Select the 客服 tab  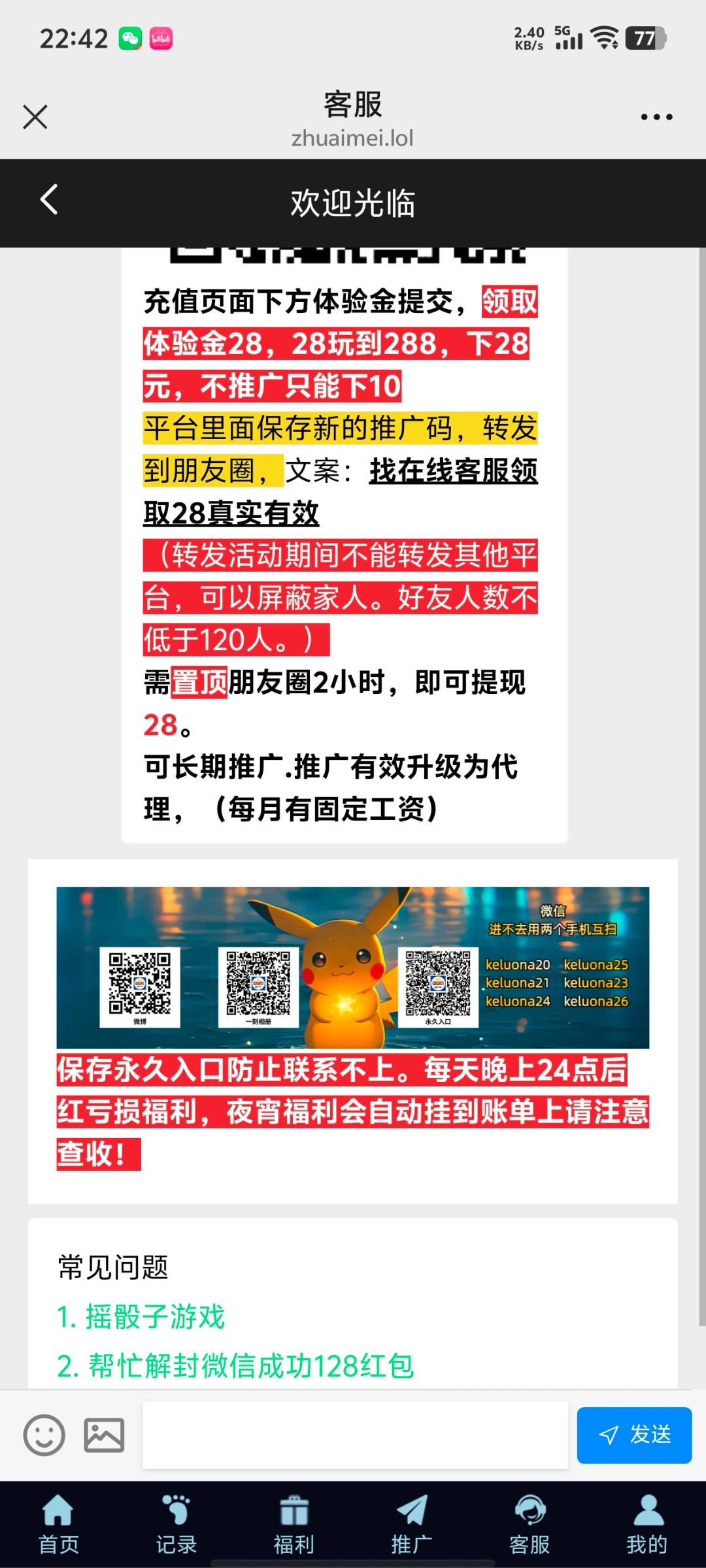529,1526
